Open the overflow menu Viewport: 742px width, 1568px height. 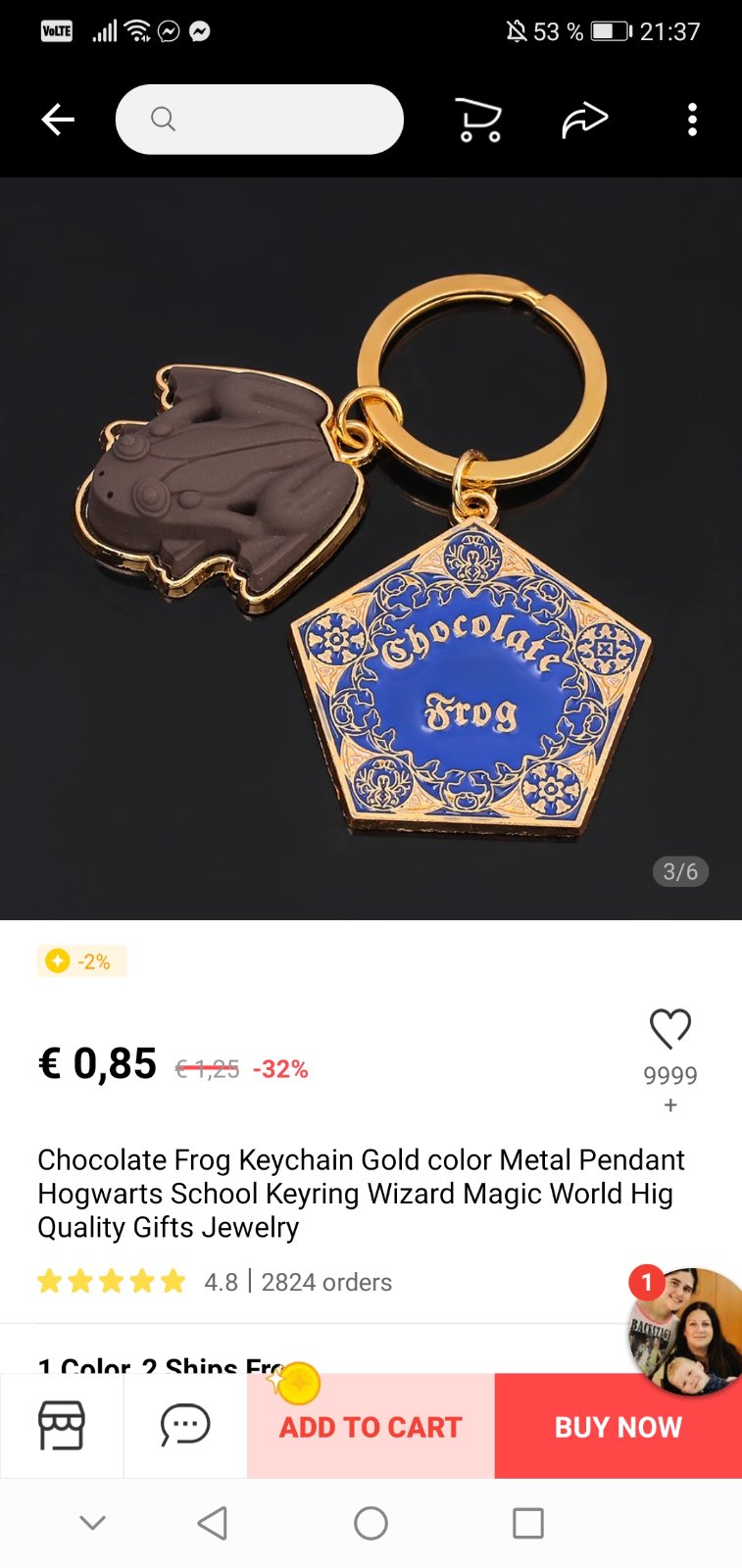[692, 120]
